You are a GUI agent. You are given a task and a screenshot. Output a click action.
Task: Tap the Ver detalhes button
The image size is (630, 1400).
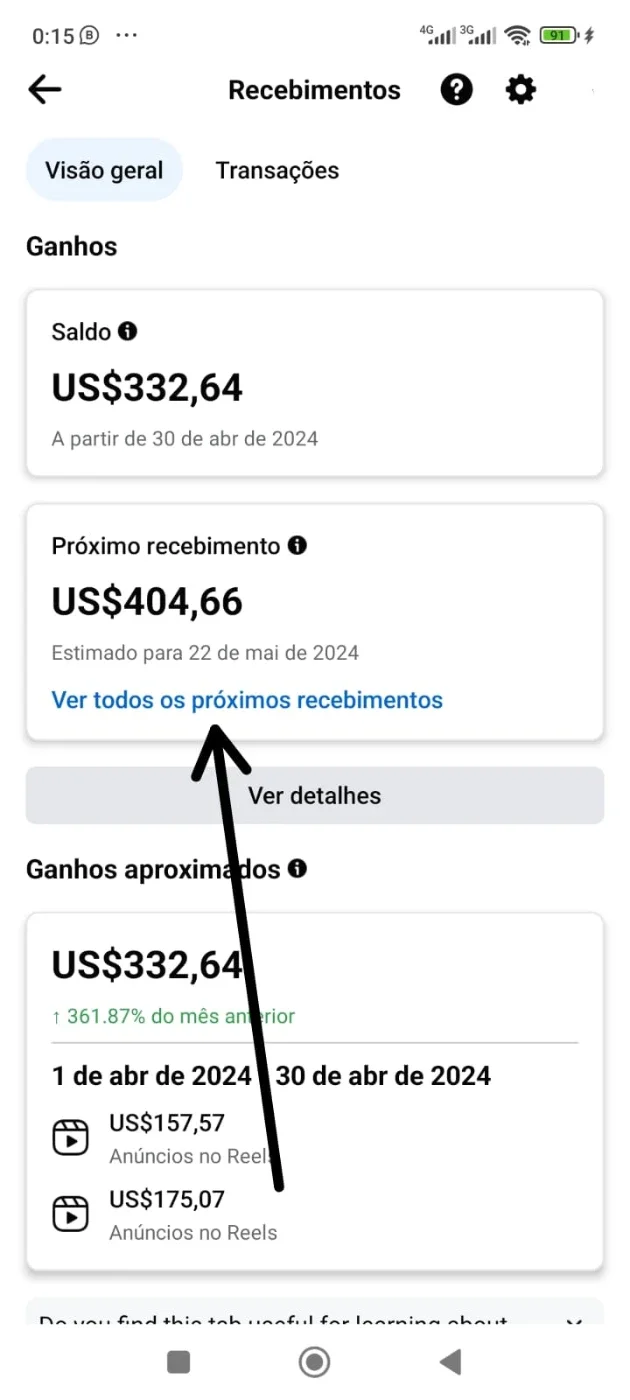(x=315, y=796)
